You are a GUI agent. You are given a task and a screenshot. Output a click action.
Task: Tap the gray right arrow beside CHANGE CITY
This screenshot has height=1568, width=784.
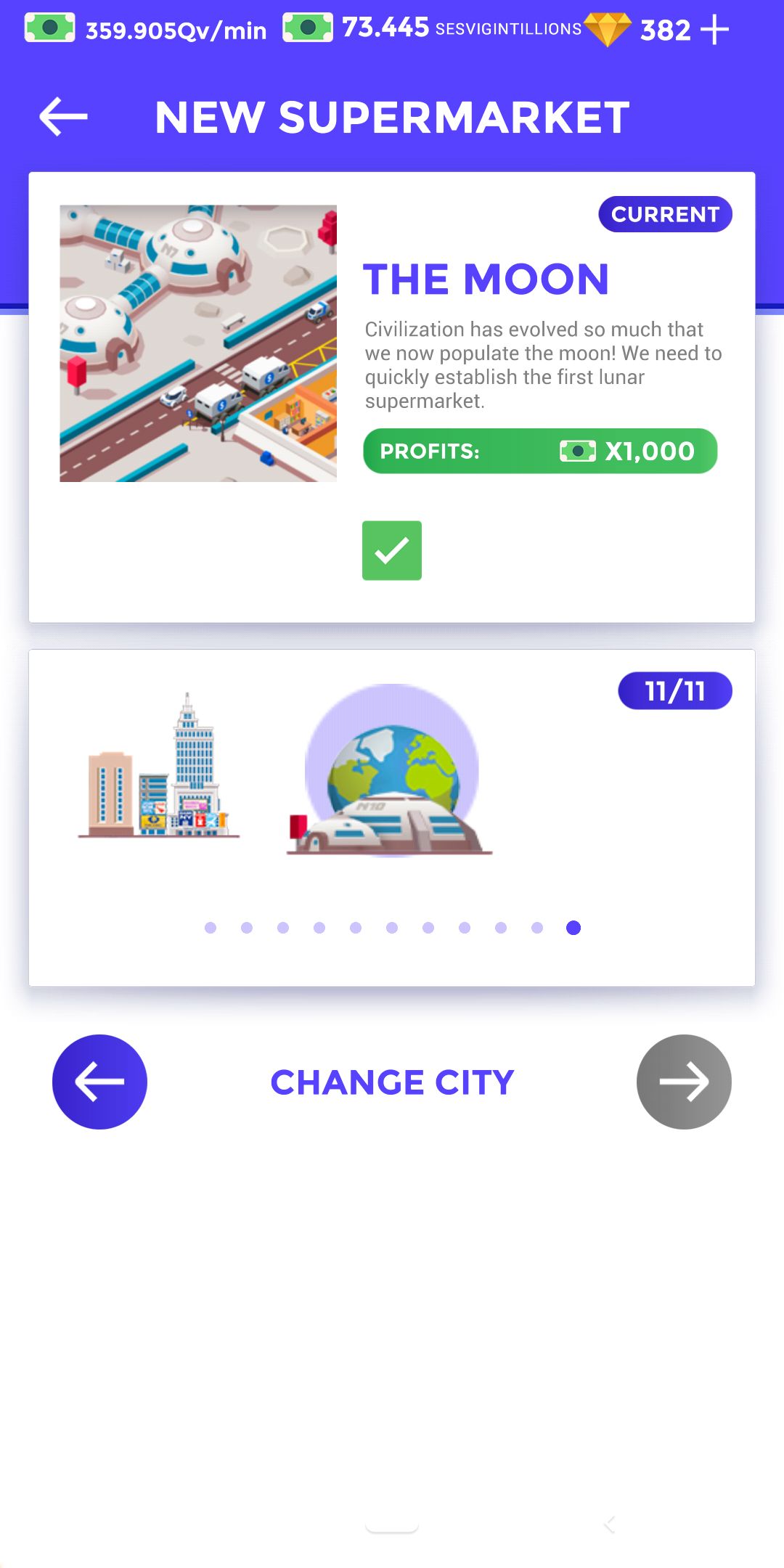click(683, 1081)
